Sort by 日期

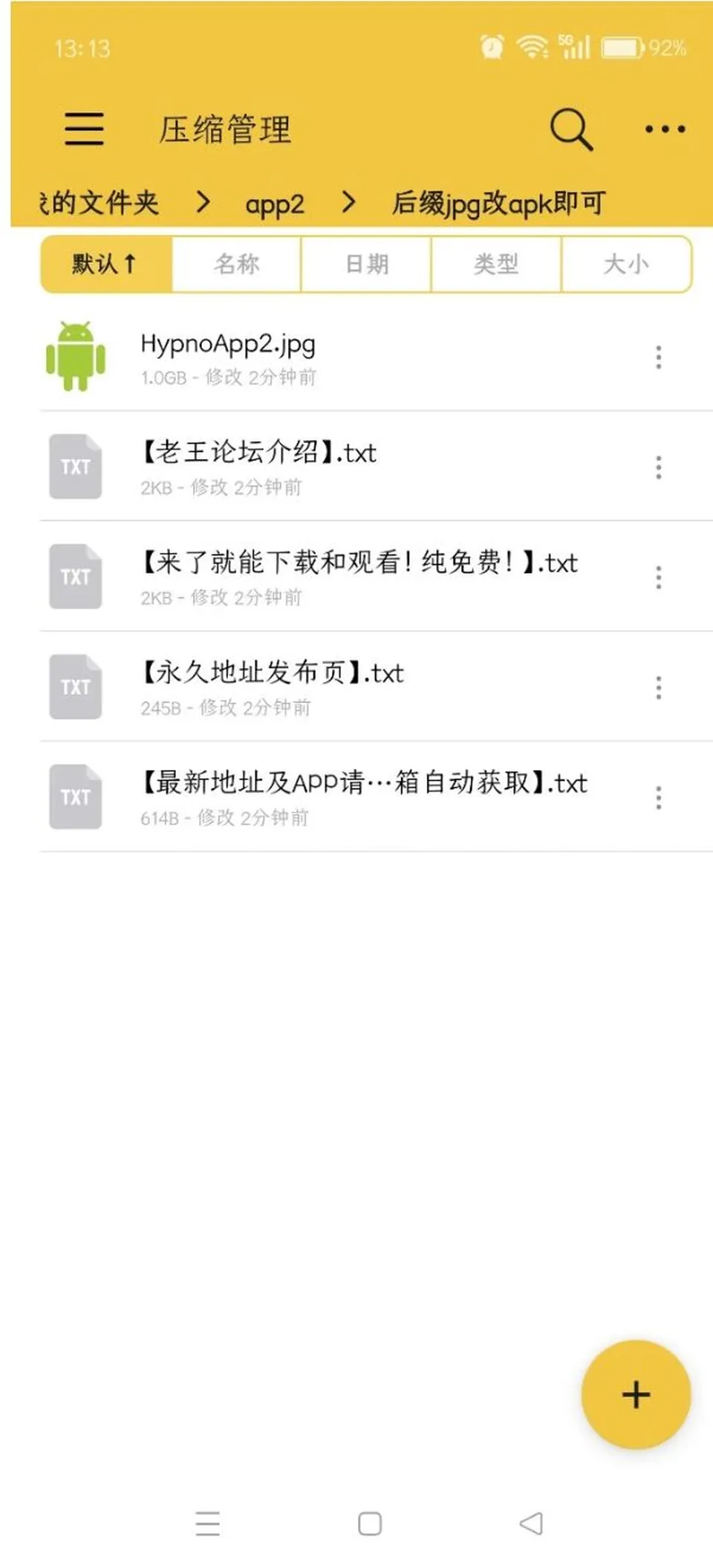tap(367, 264)
